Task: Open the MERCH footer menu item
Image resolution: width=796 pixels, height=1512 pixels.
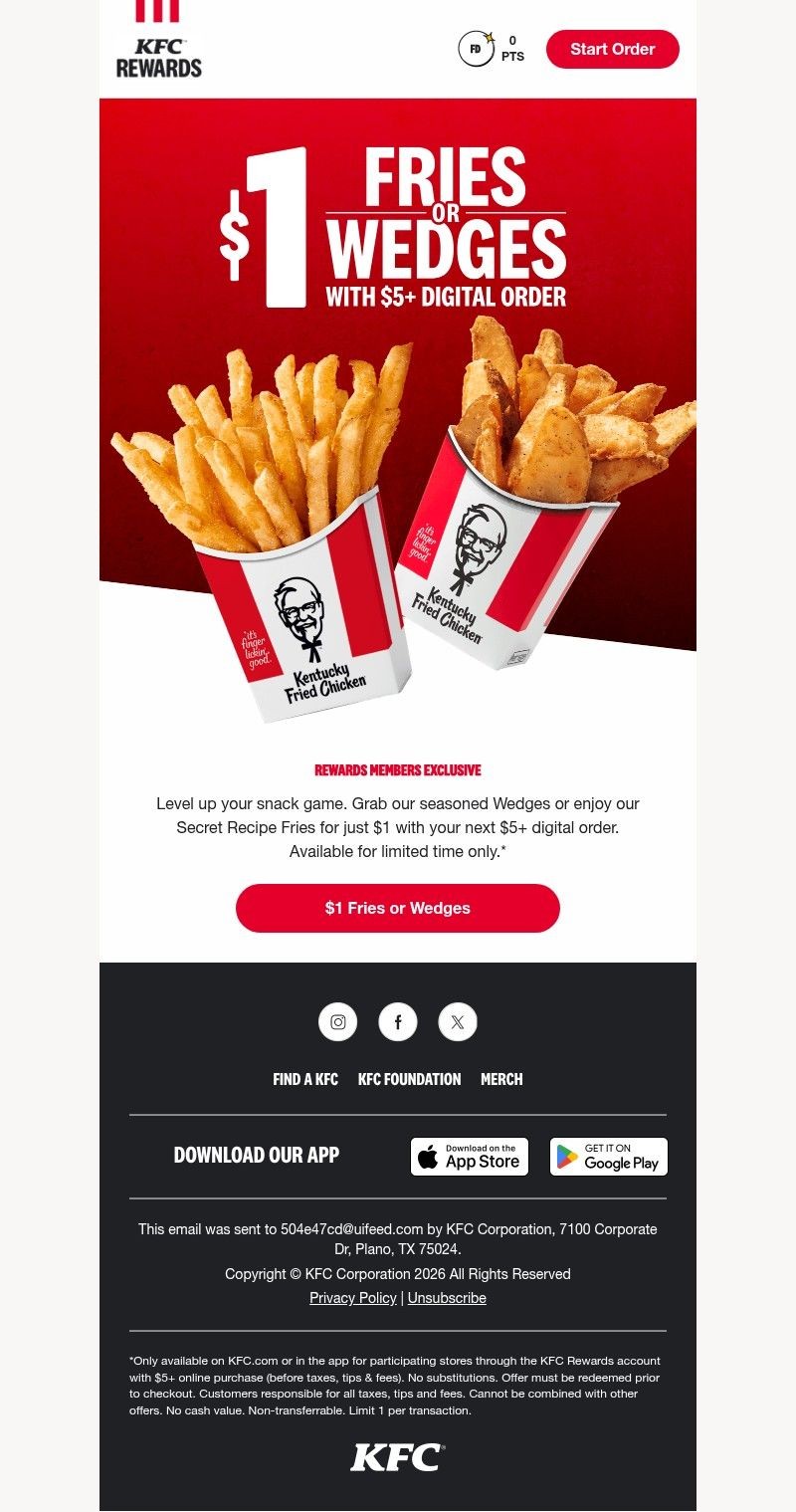Action: tap(501, 1078)
